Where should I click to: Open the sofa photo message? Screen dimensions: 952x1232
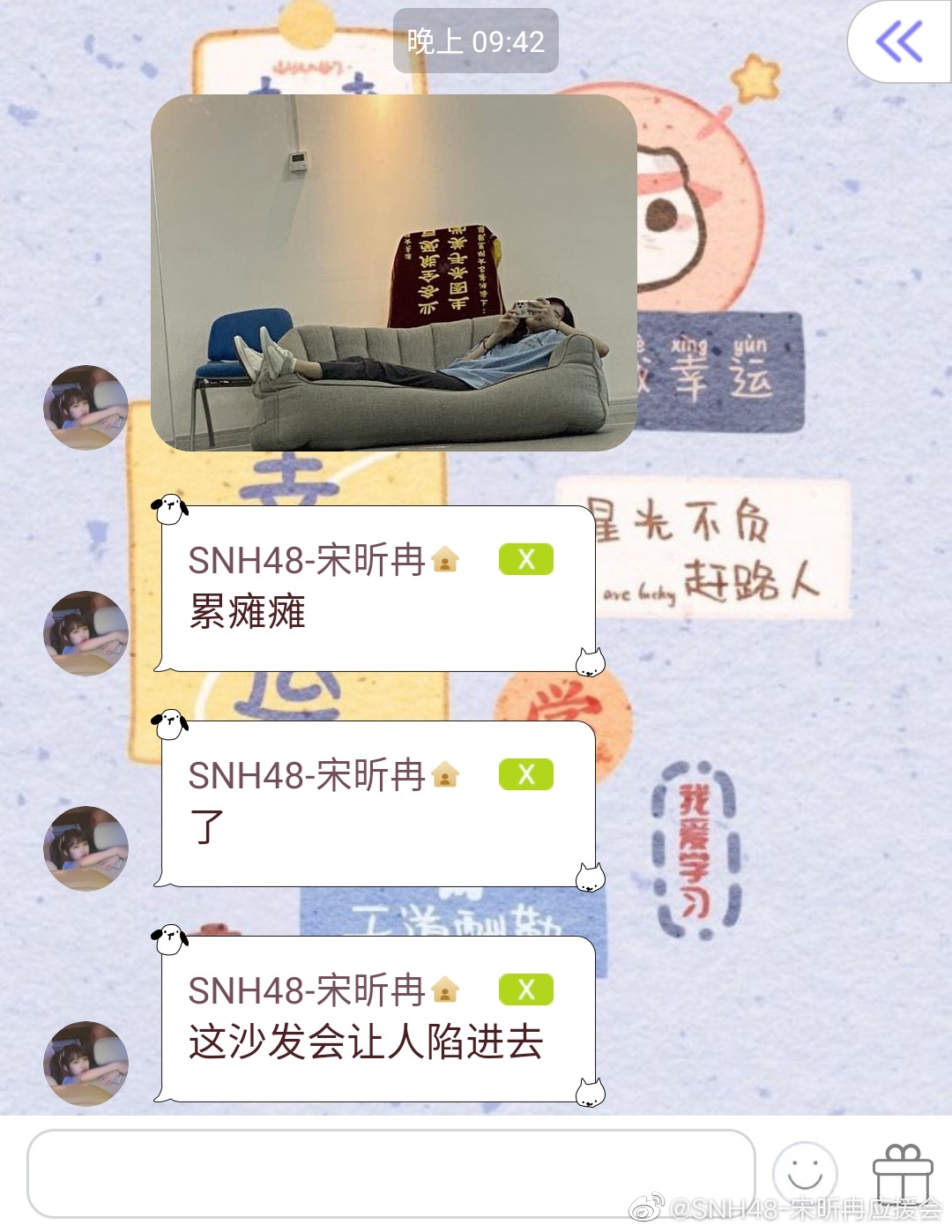(x=394, y=273)
